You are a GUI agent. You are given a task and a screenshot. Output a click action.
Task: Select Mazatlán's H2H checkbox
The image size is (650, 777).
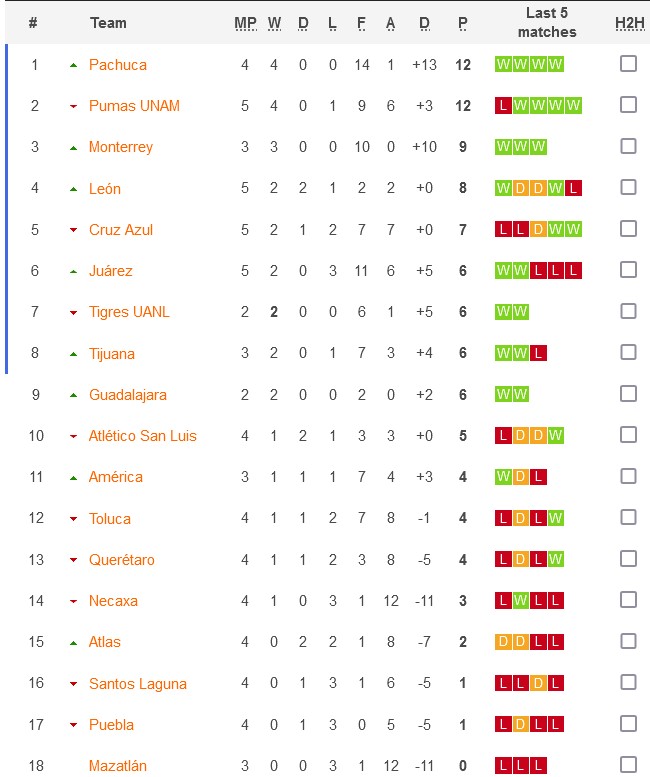(628, 765)
